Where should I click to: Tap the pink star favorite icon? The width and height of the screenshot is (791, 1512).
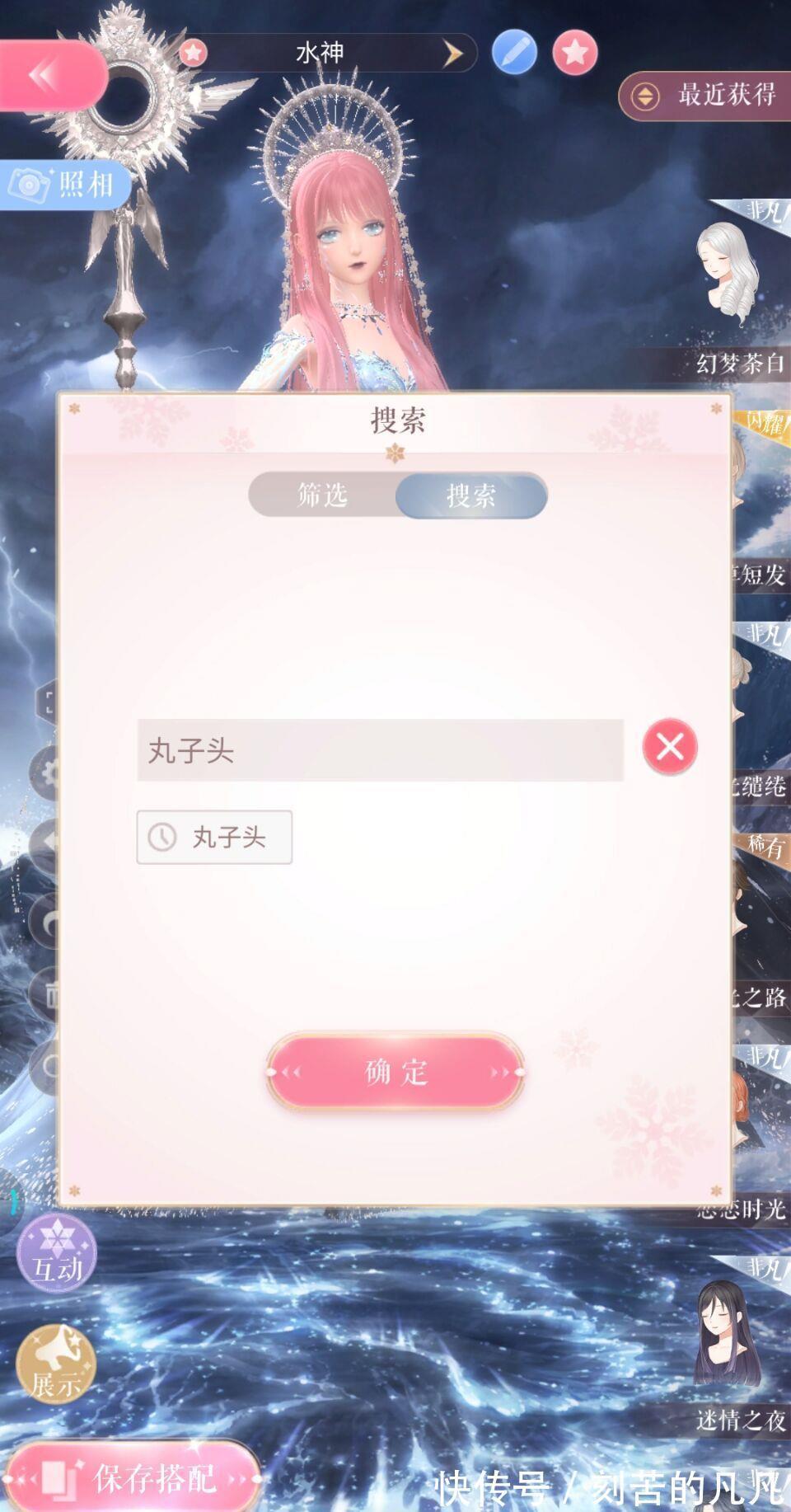[574, 53]
